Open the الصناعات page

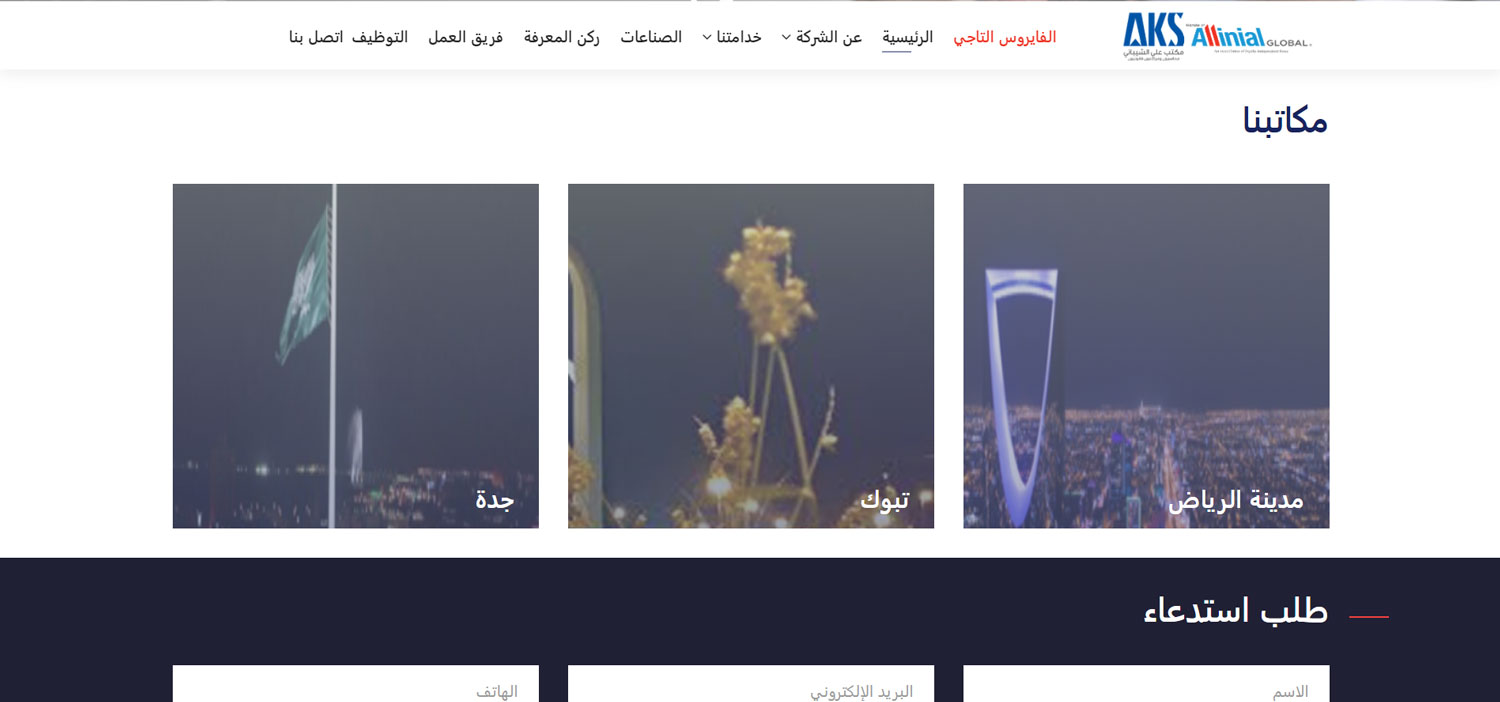point(651,37)
